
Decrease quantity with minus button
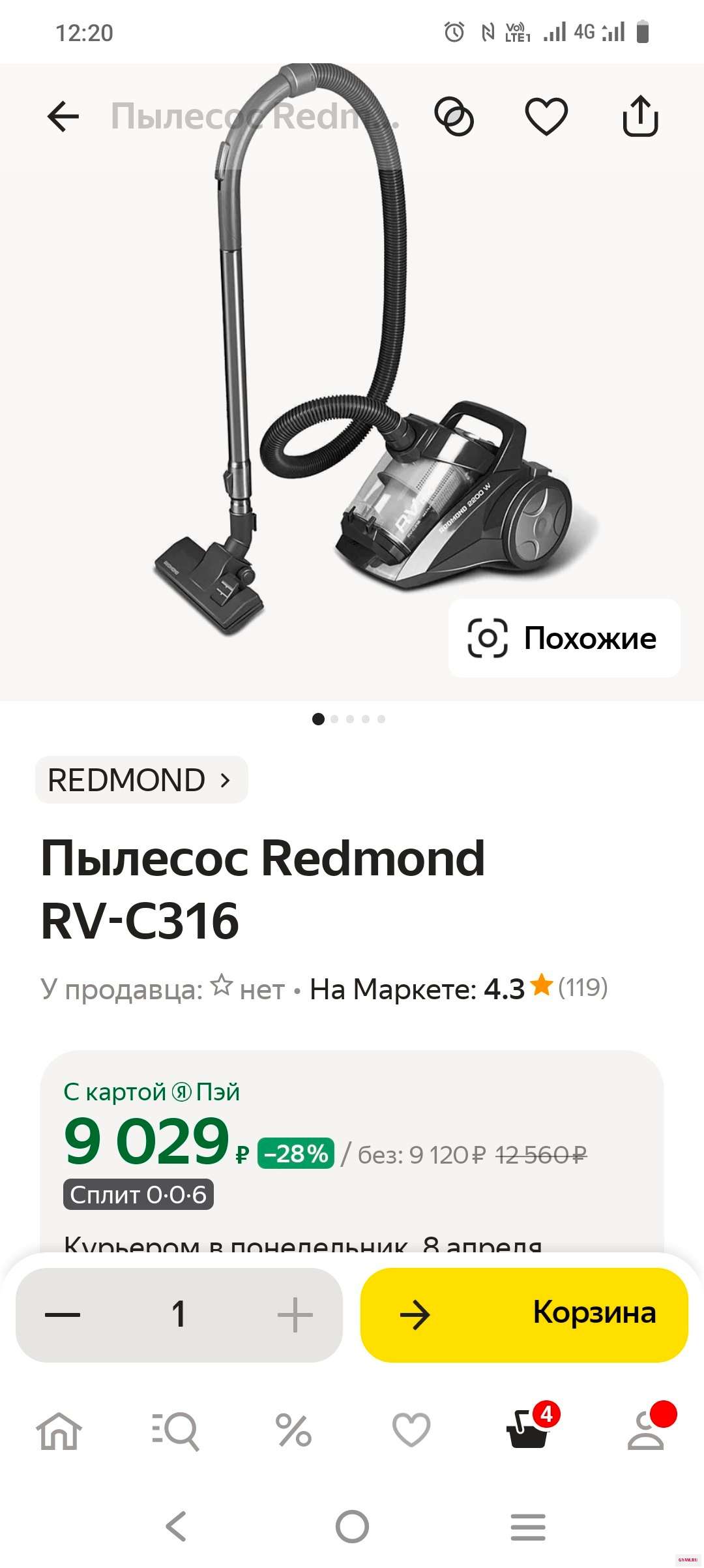(x=63, y=1314)
